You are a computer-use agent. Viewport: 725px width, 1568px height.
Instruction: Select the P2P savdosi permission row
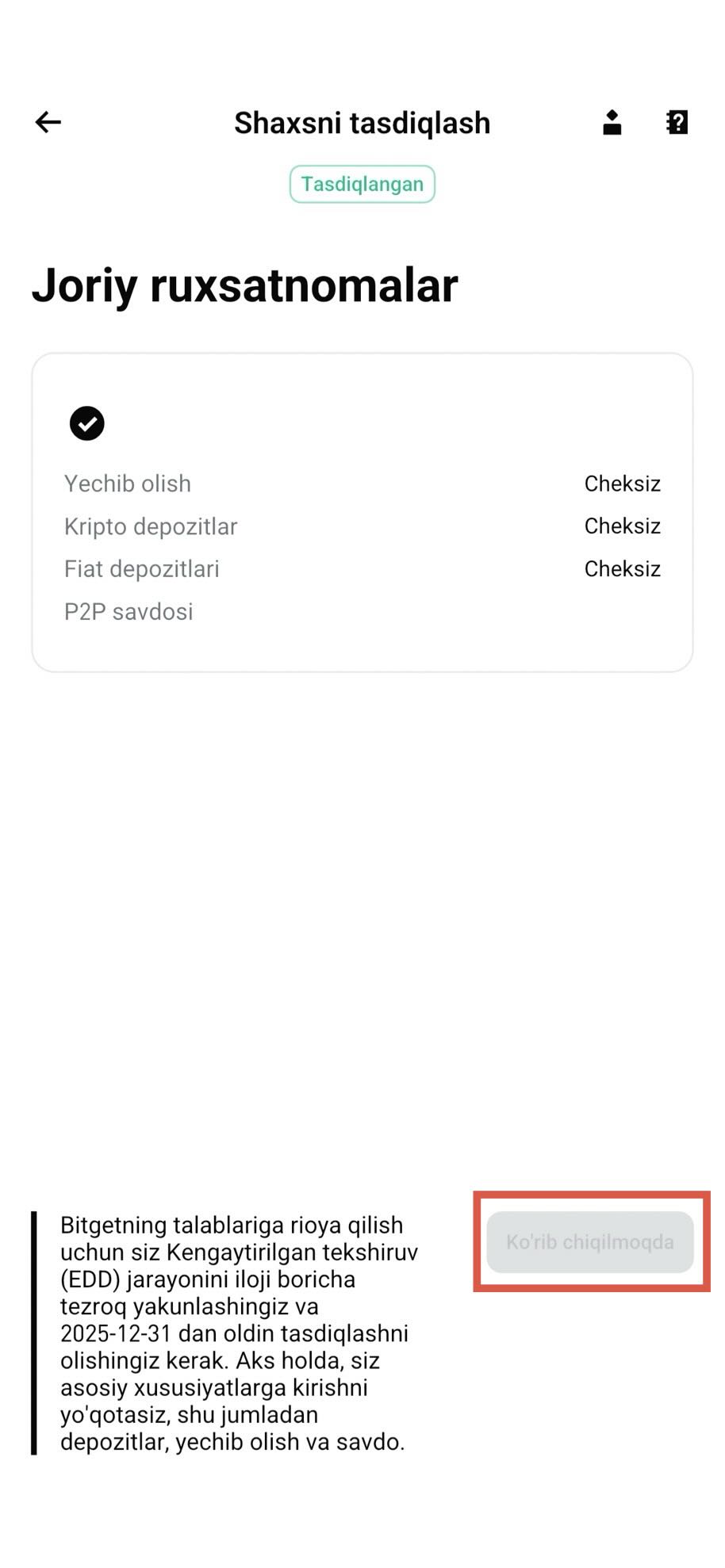[129, 611]
